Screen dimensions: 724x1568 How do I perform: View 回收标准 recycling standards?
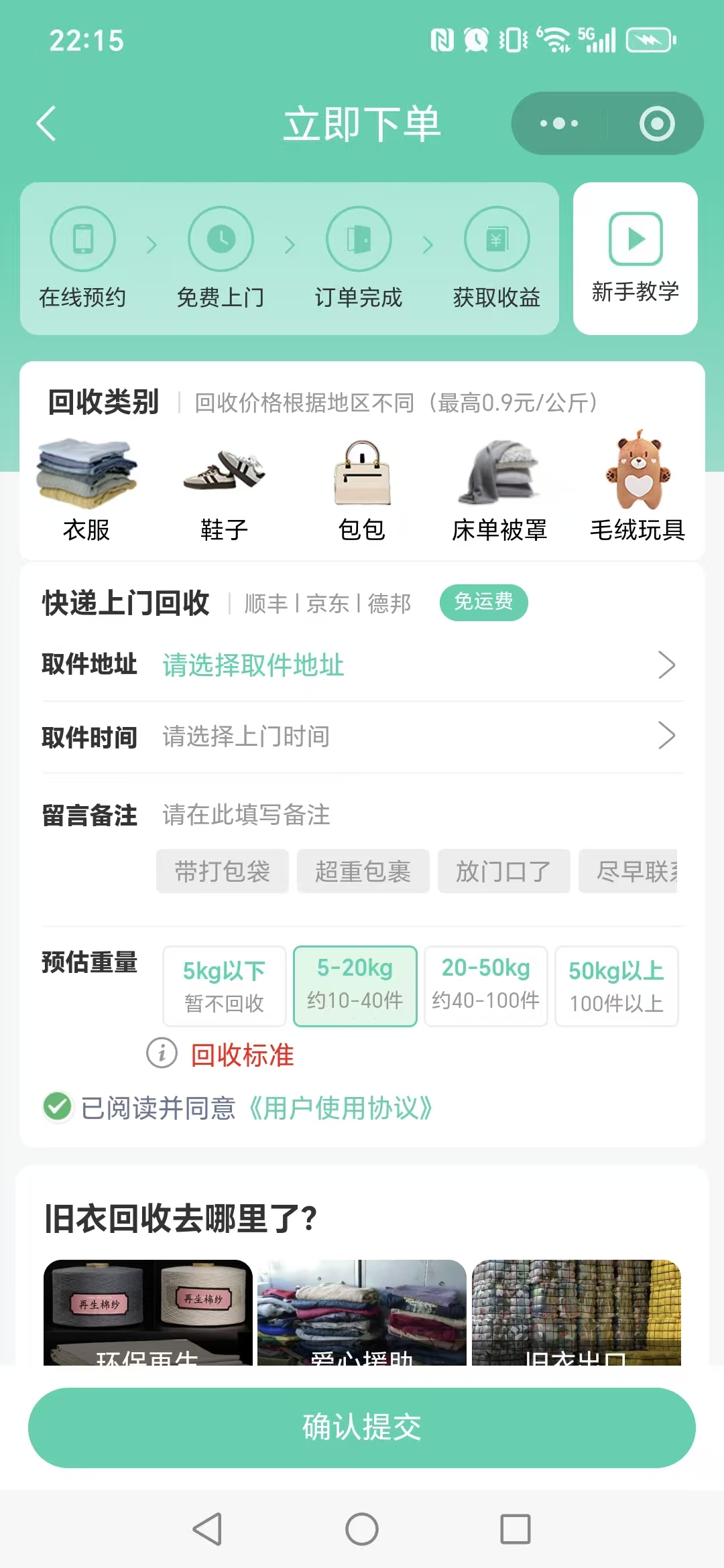pyautogui.click(x=241, y=1055)
